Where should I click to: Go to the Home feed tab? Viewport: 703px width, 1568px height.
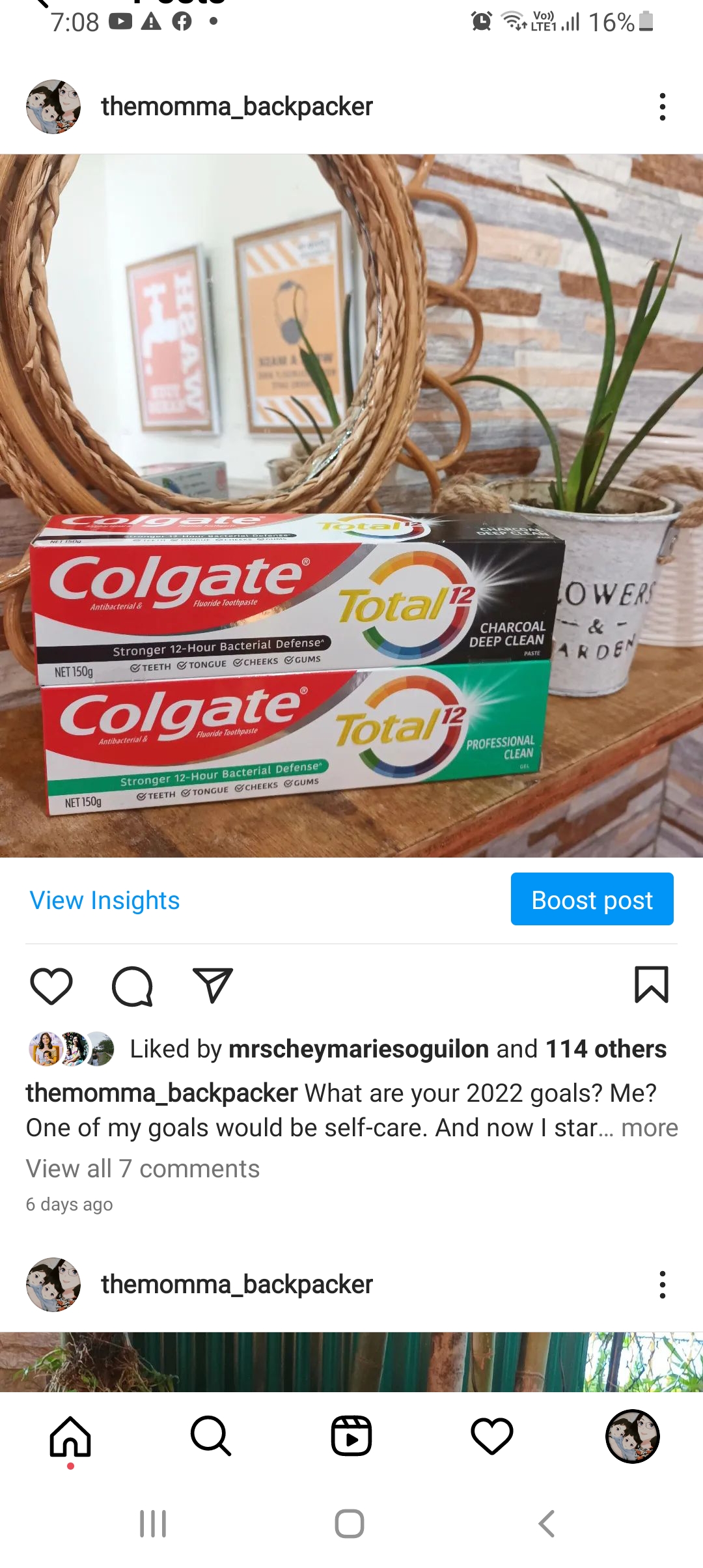(x=70, y=1436)
